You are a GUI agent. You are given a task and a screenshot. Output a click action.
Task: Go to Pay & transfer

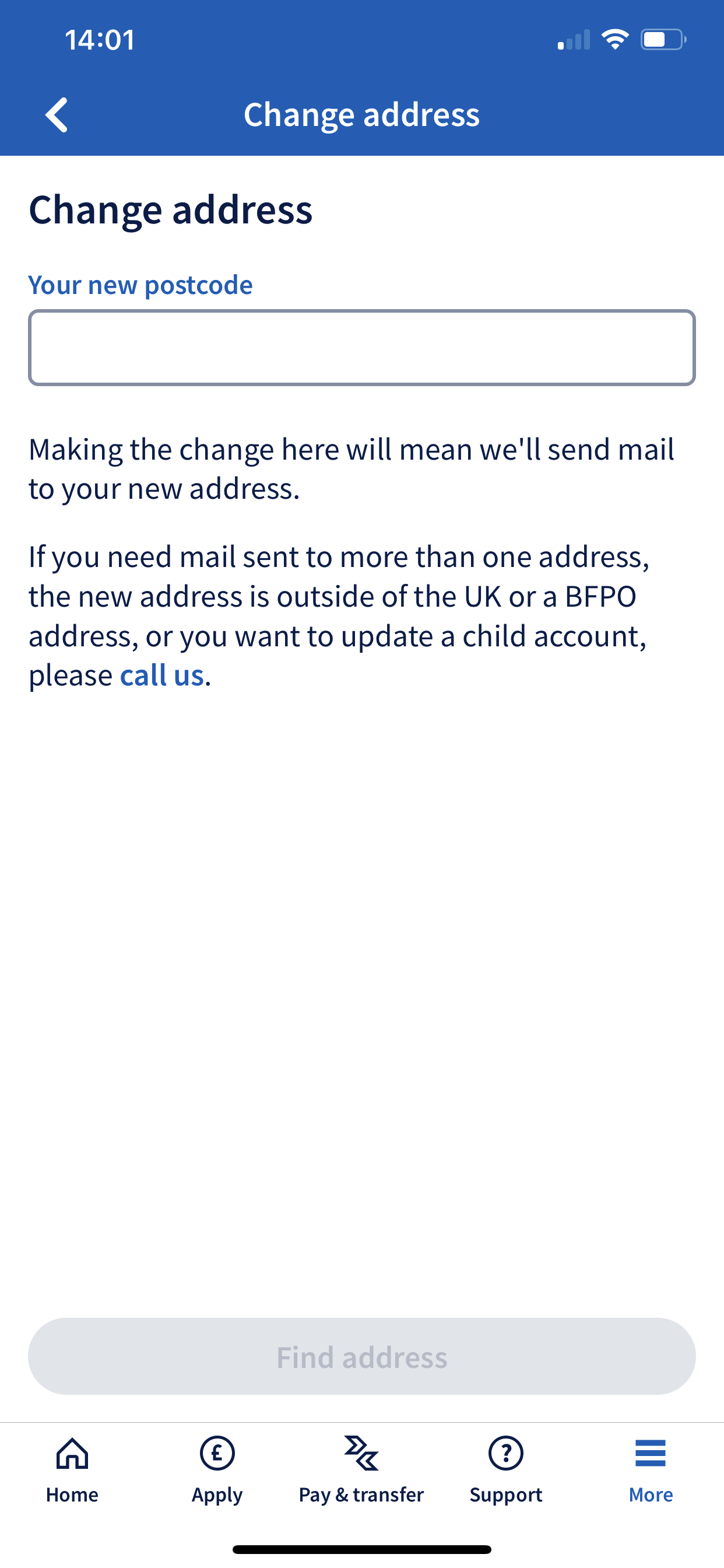pos(361,1470)
